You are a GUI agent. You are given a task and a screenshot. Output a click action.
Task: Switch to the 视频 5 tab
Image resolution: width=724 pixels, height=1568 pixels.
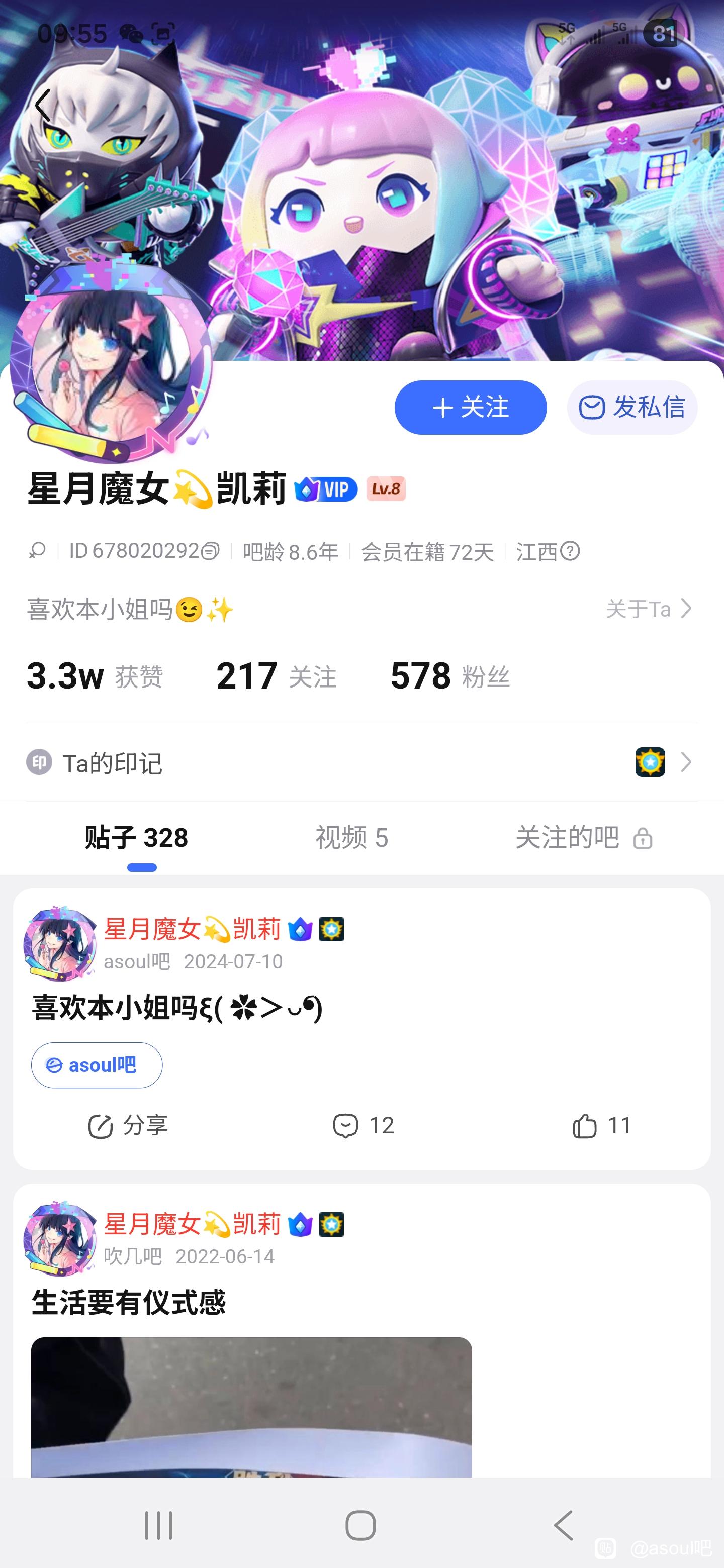click(x=351, y=838)
